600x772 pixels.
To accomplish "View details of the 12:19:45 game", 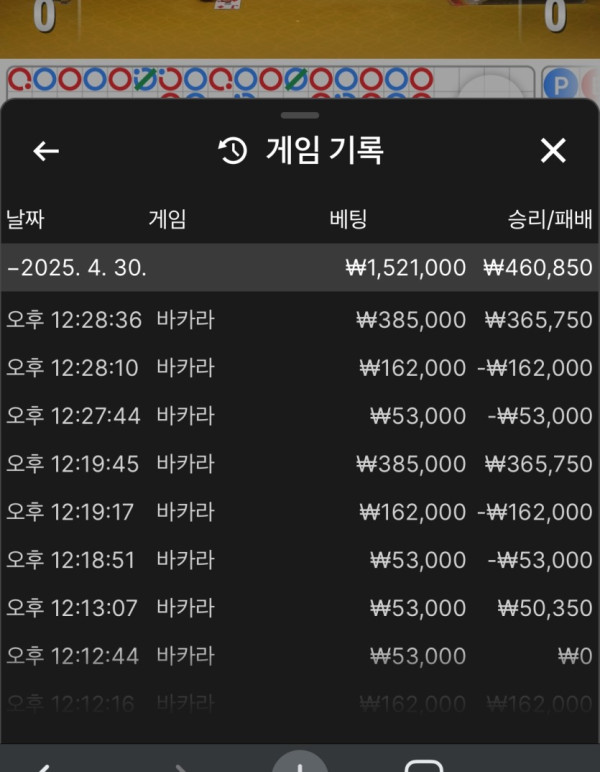I will click(300, 464).
